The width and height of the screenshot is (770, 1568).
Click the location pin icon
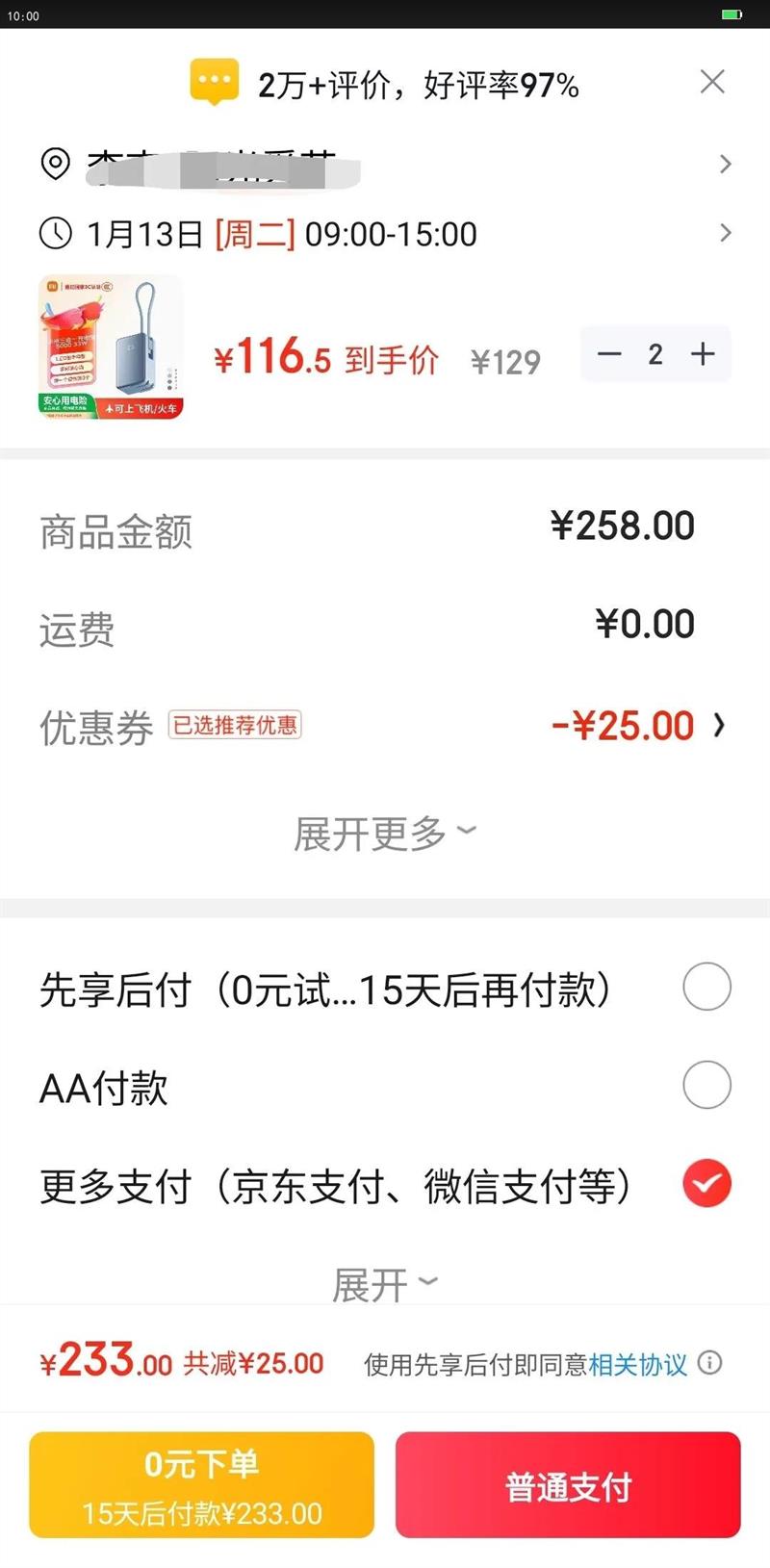[55, 164]
